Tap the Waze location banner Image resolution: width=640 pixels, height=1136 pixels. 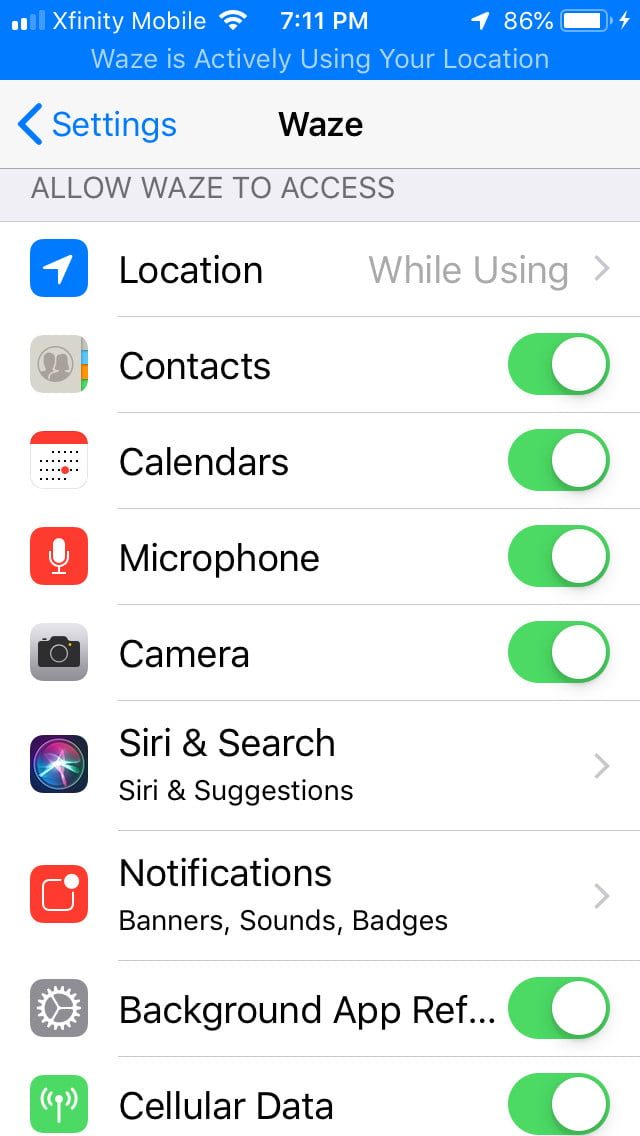[x=320, y=59]
